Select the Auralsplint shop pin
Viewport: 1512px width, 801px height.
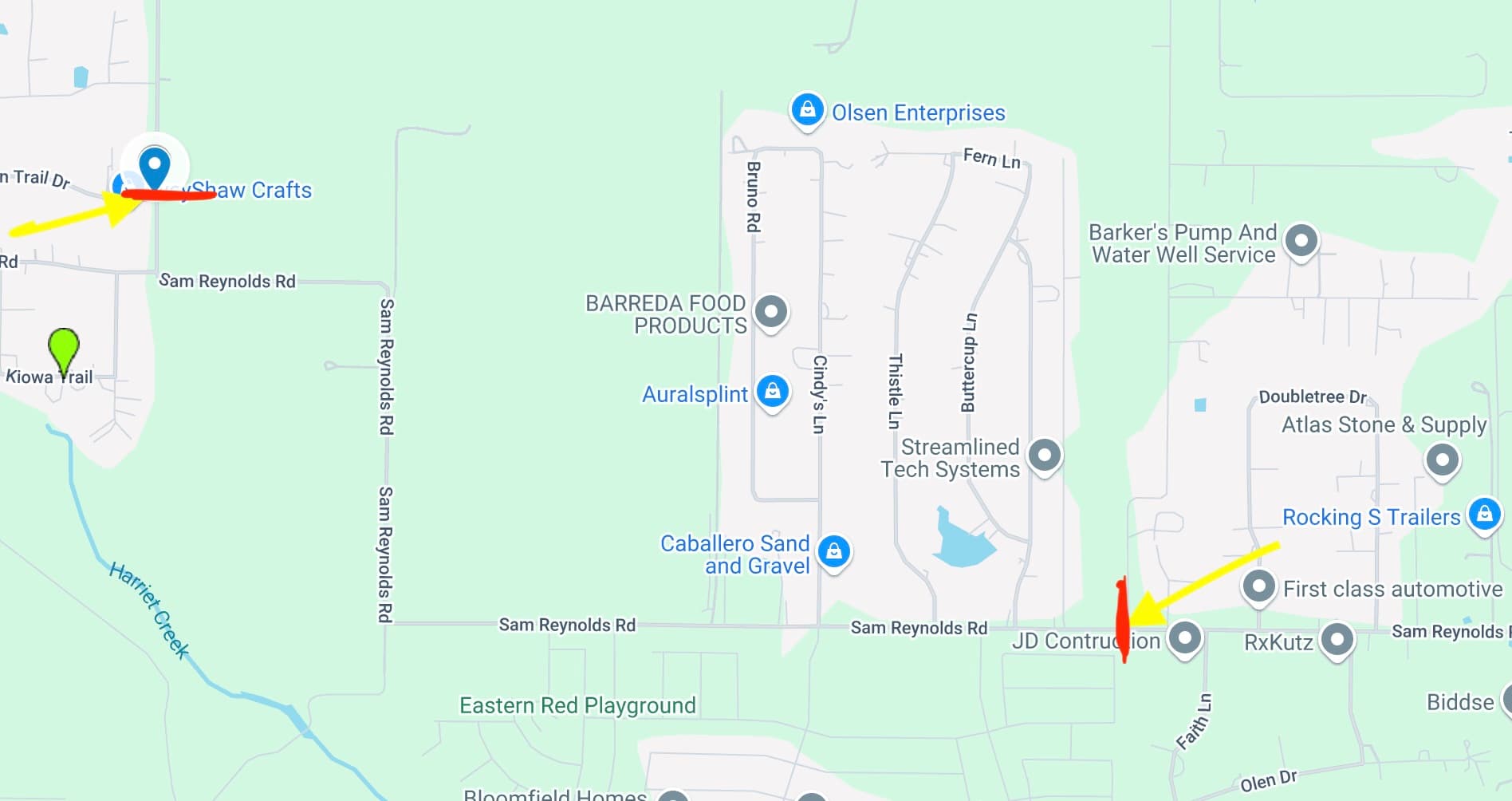[772, 391]
